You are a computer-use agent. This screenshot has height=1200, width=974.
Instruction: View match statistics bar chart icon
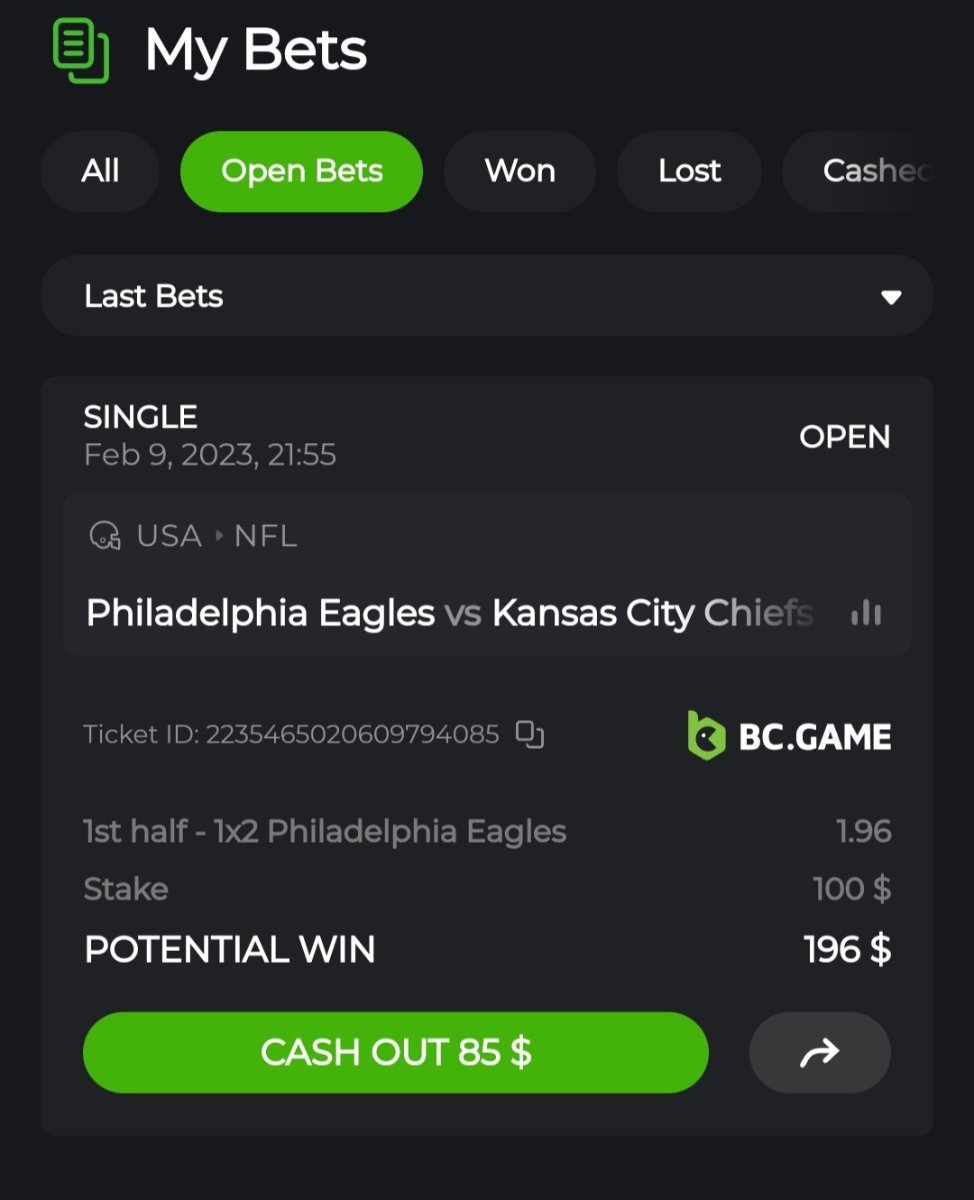click(866, 613)
